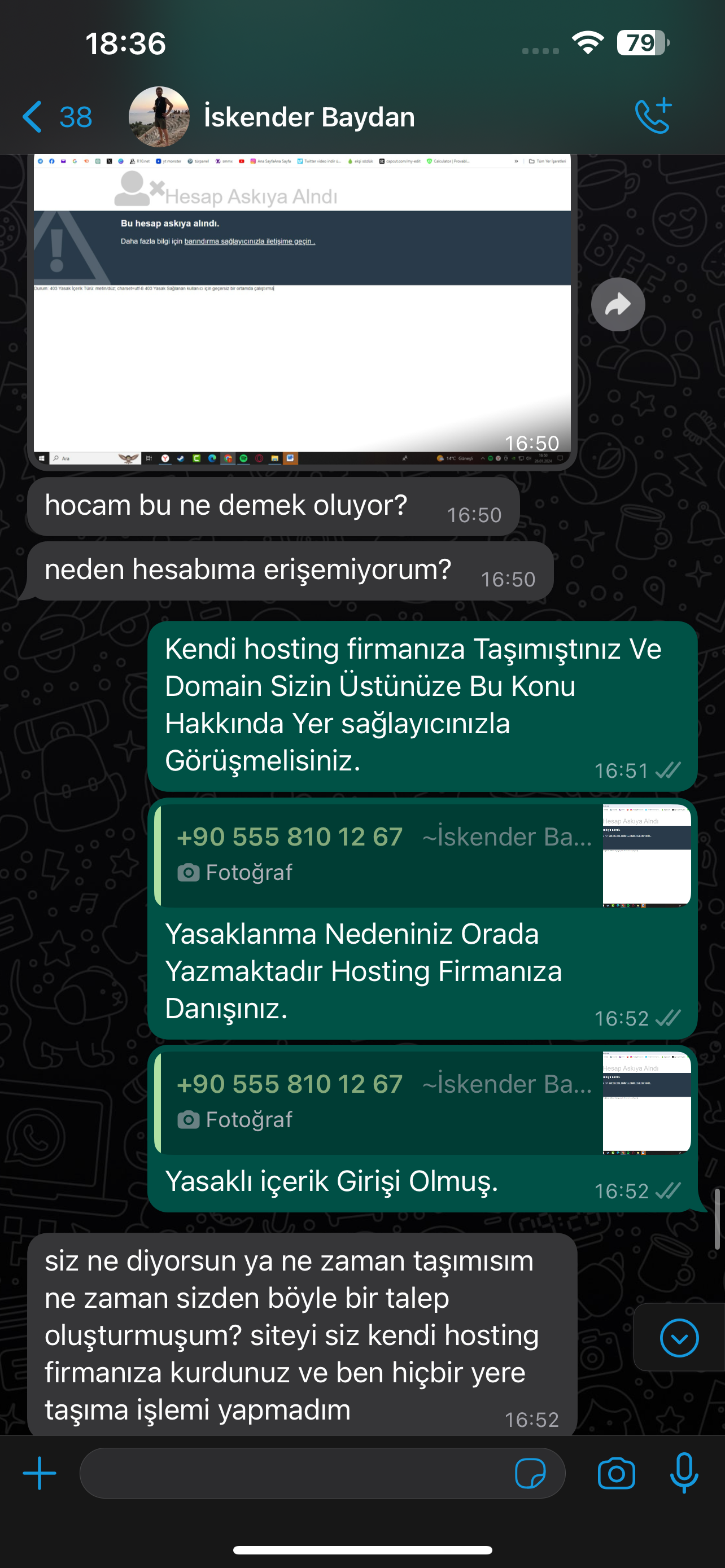Screen dimensions: 725x1568
Task: Record a voice message with microphone
Action: [x=684, y=1473]
